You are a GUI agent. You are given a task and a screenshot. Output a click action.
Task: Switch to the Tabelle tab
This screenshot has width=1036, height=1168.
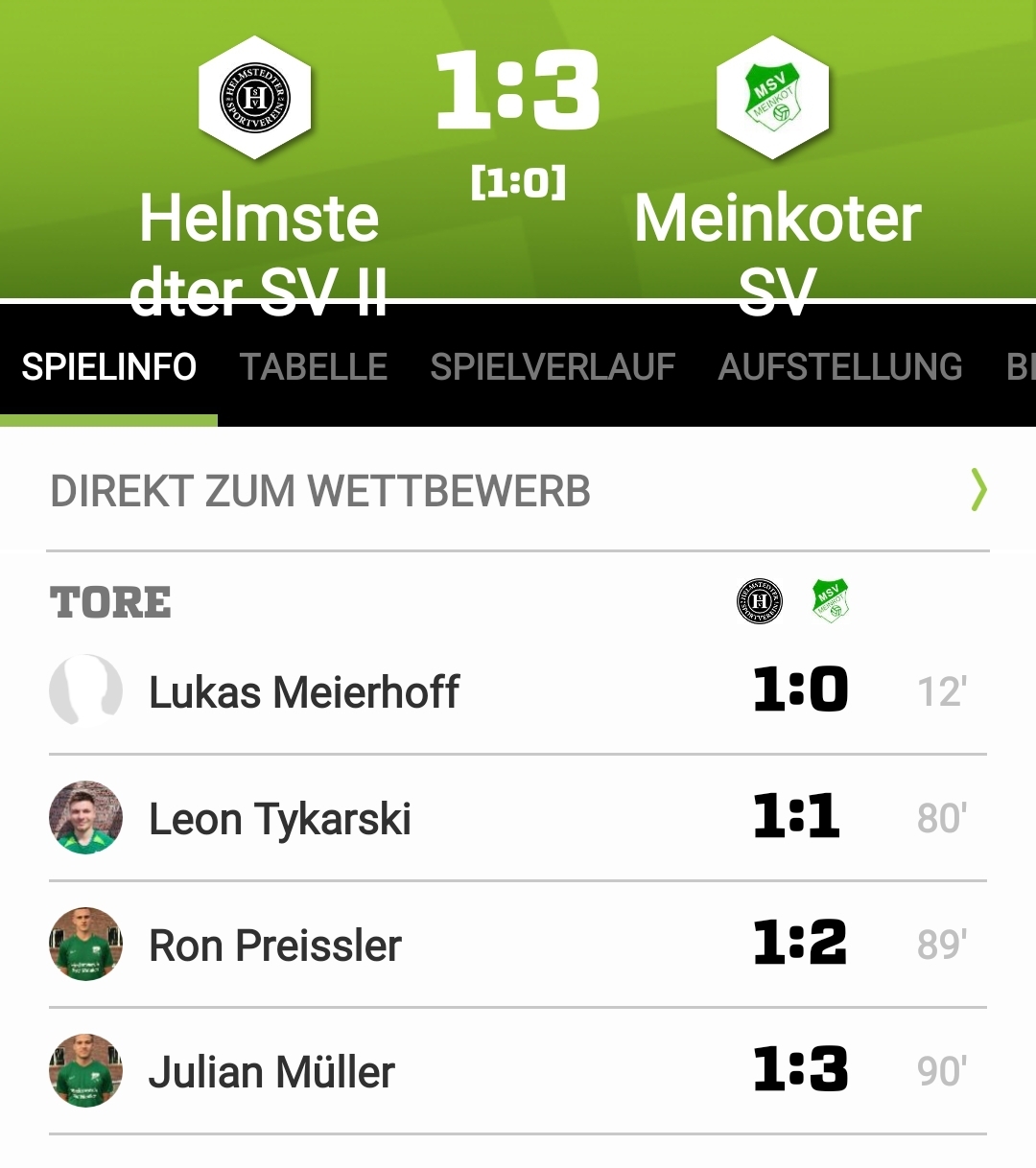(x=313, y=367)
